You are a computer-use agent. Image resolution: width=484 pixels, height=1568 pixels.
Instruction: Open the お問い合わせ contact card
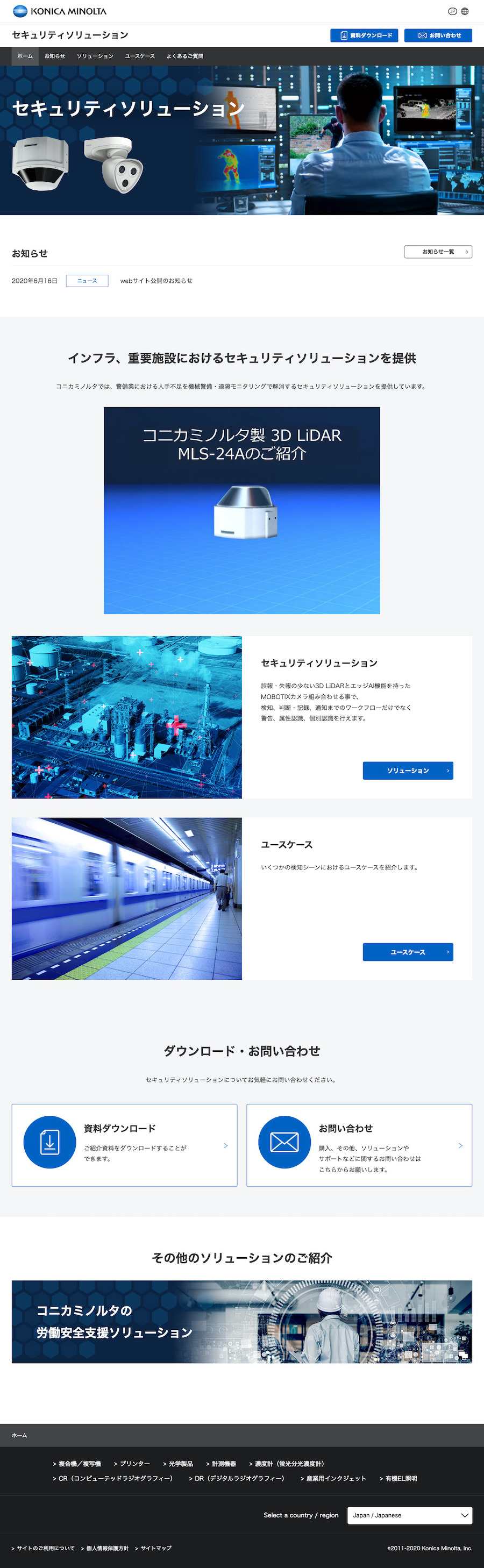359,1145
